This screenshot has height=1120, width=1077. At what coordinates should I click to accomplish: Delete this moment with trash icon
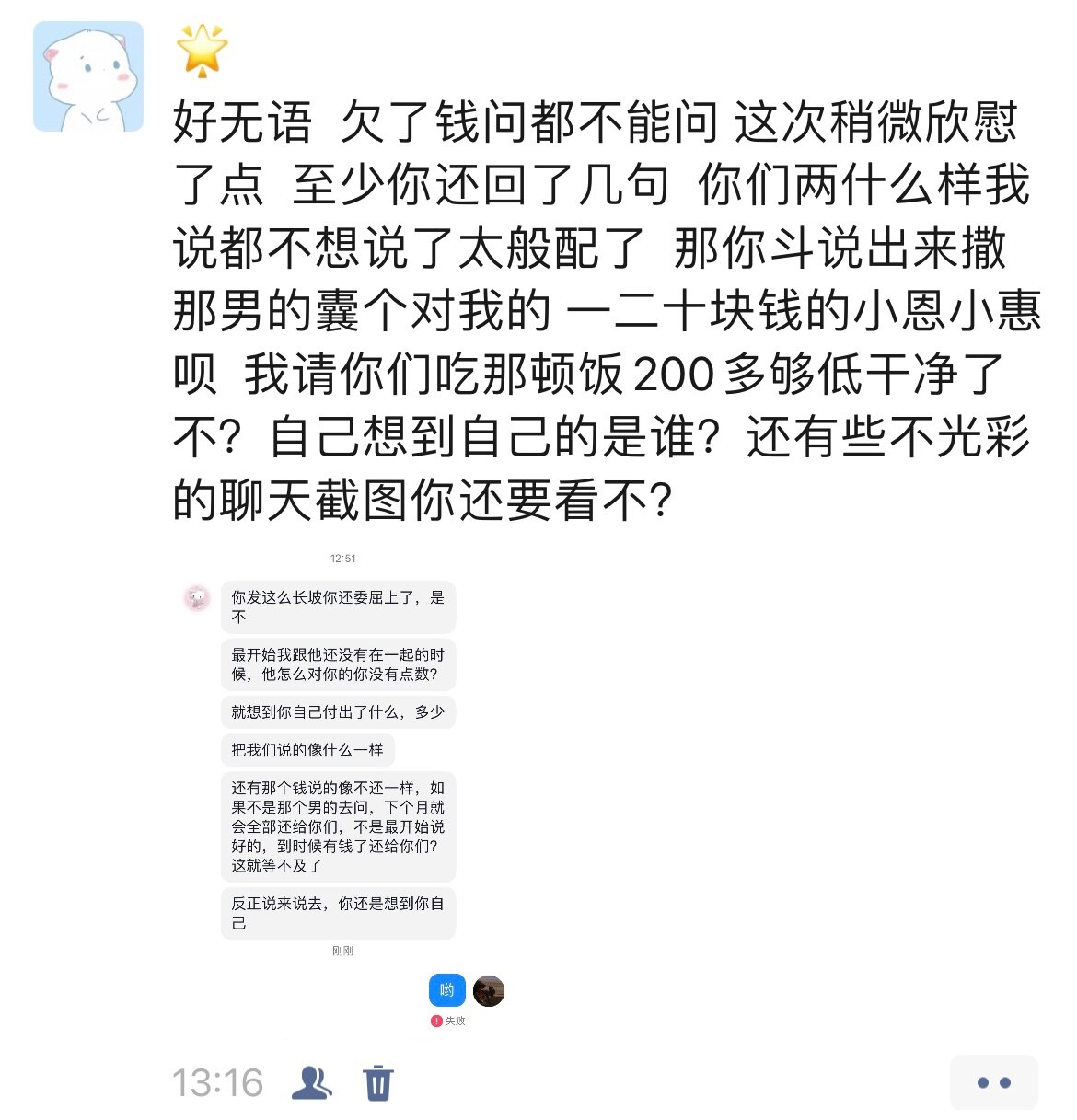(377, 1082)
